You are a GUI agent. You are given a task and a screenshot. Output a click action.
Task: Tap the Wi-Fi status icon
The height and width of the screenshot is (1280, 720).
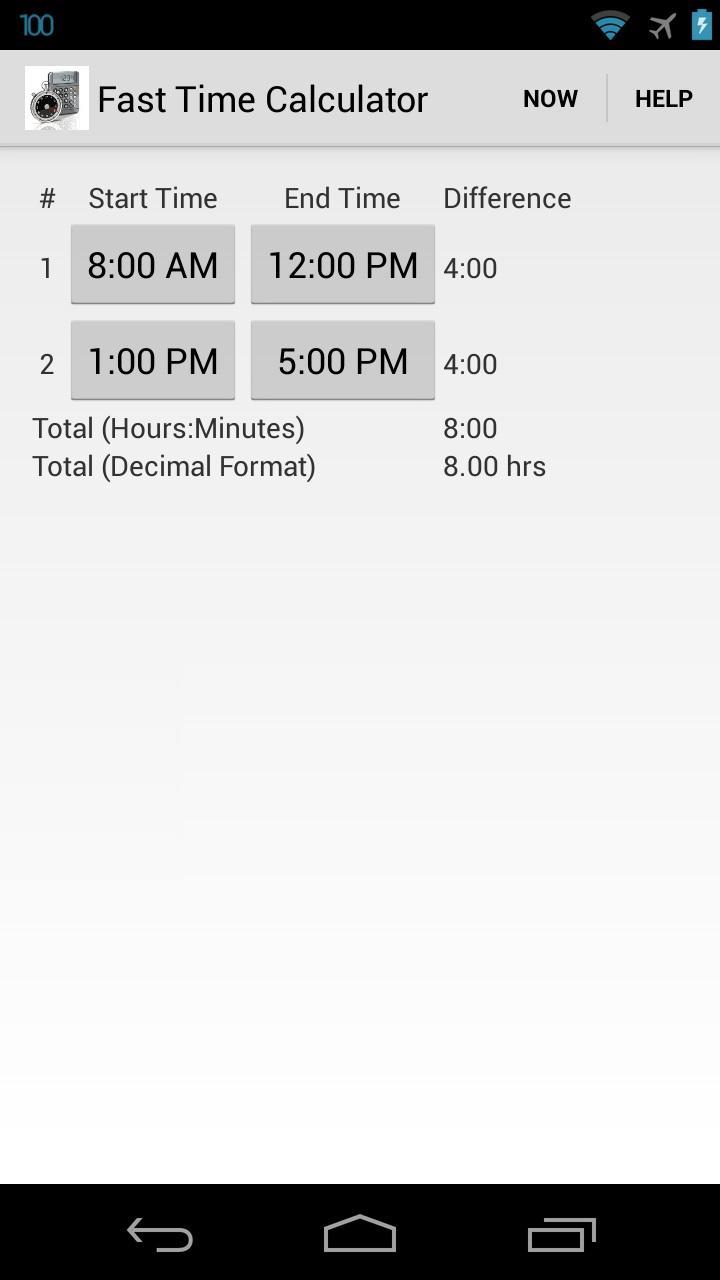pyautogui.click(x=609, y=24)
